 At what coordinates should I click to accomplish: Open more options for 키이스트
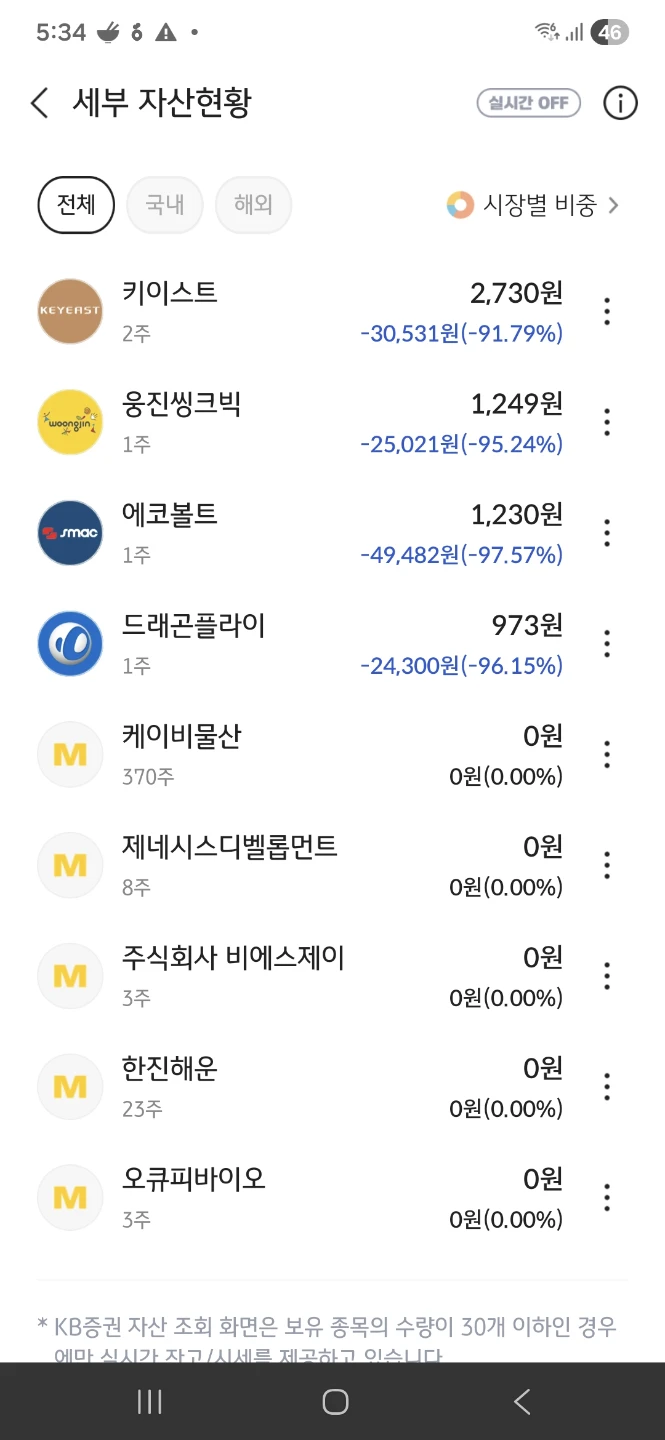coord(607,312)
